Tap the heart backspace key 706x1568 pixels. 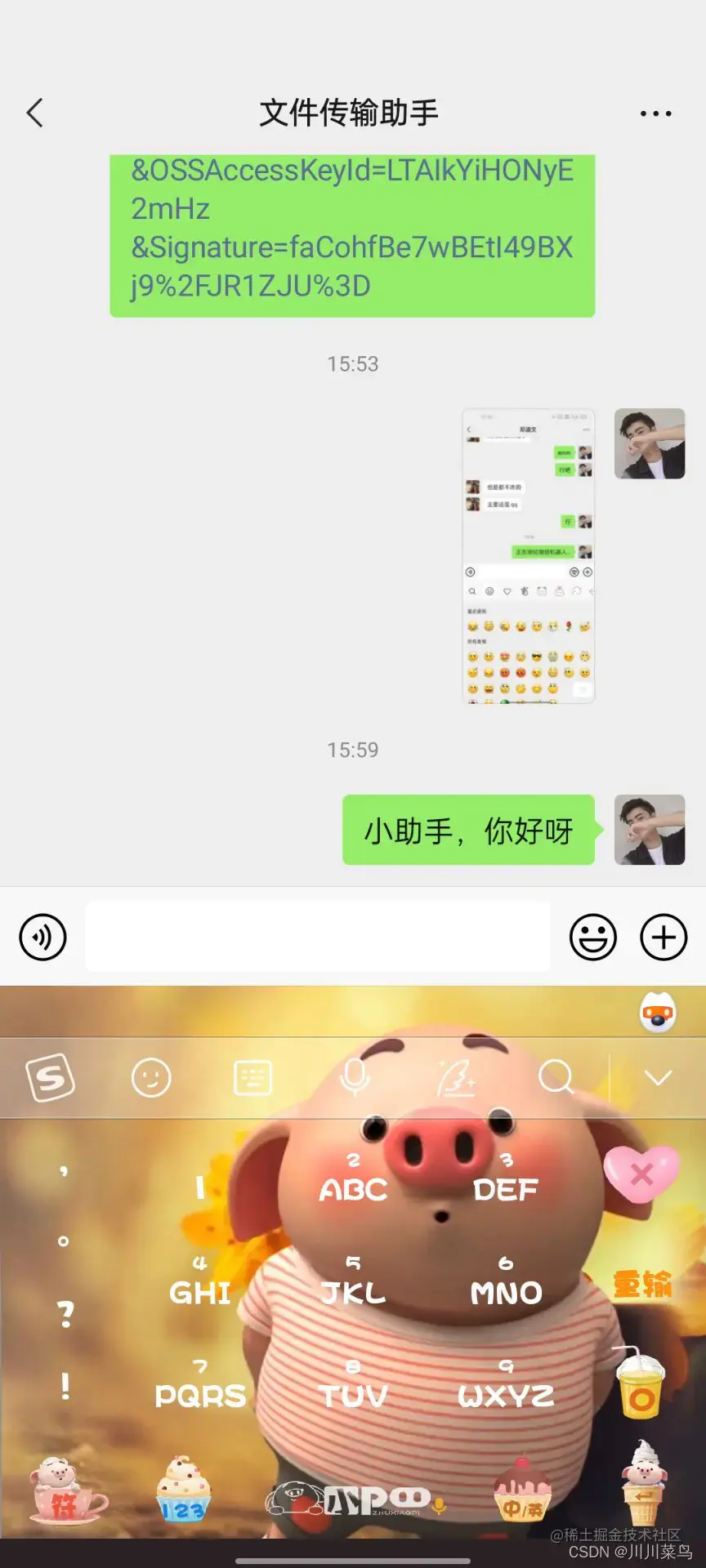[x=641, y=1174]
